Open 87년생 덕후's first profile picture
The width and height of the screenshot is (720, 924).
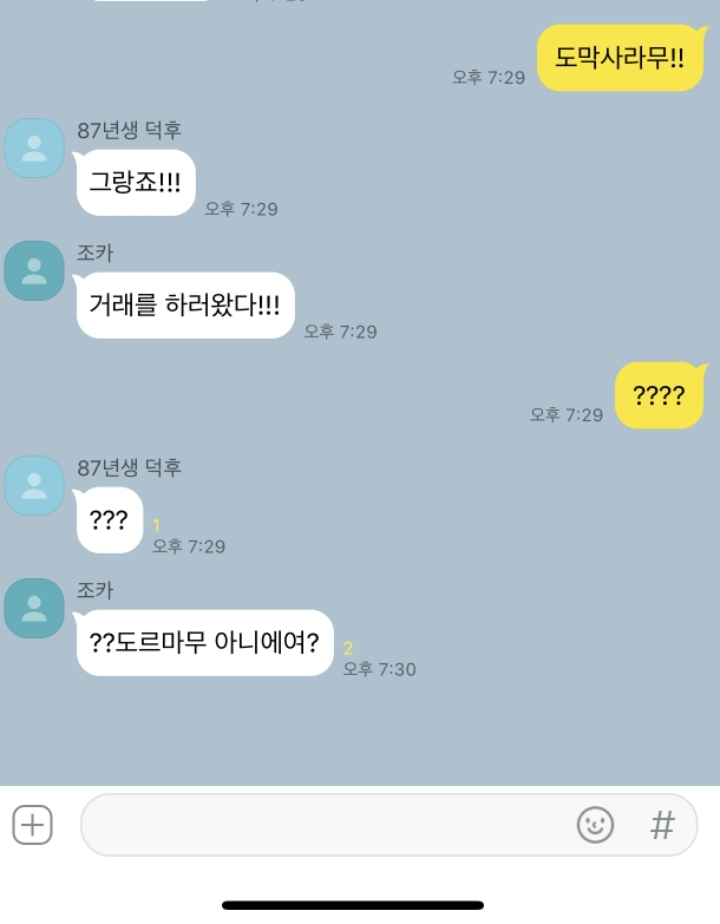(x=35, y=148)
